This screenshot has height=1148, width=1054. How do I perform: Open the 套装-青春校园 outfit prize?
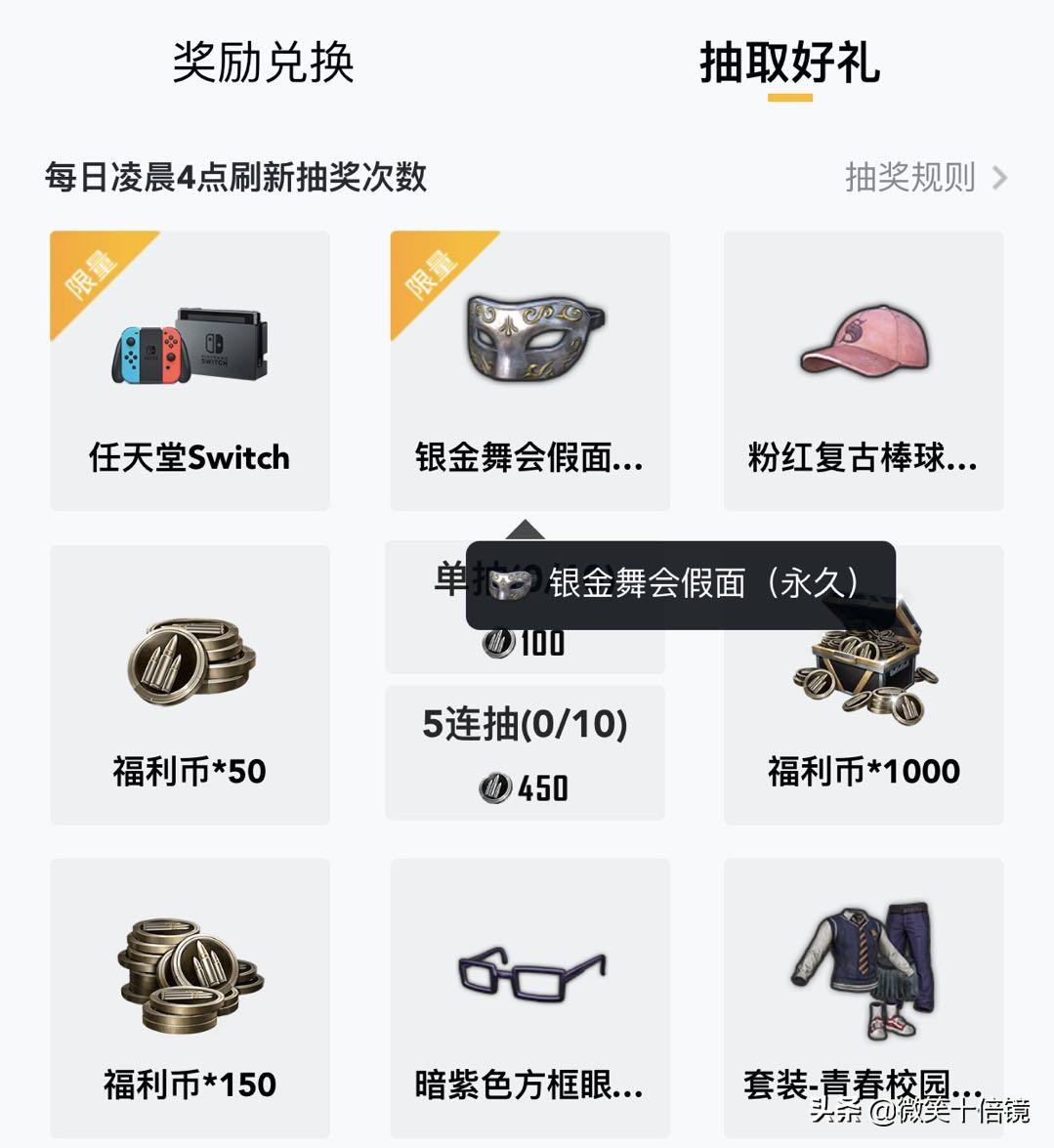[x=864, y=997]
